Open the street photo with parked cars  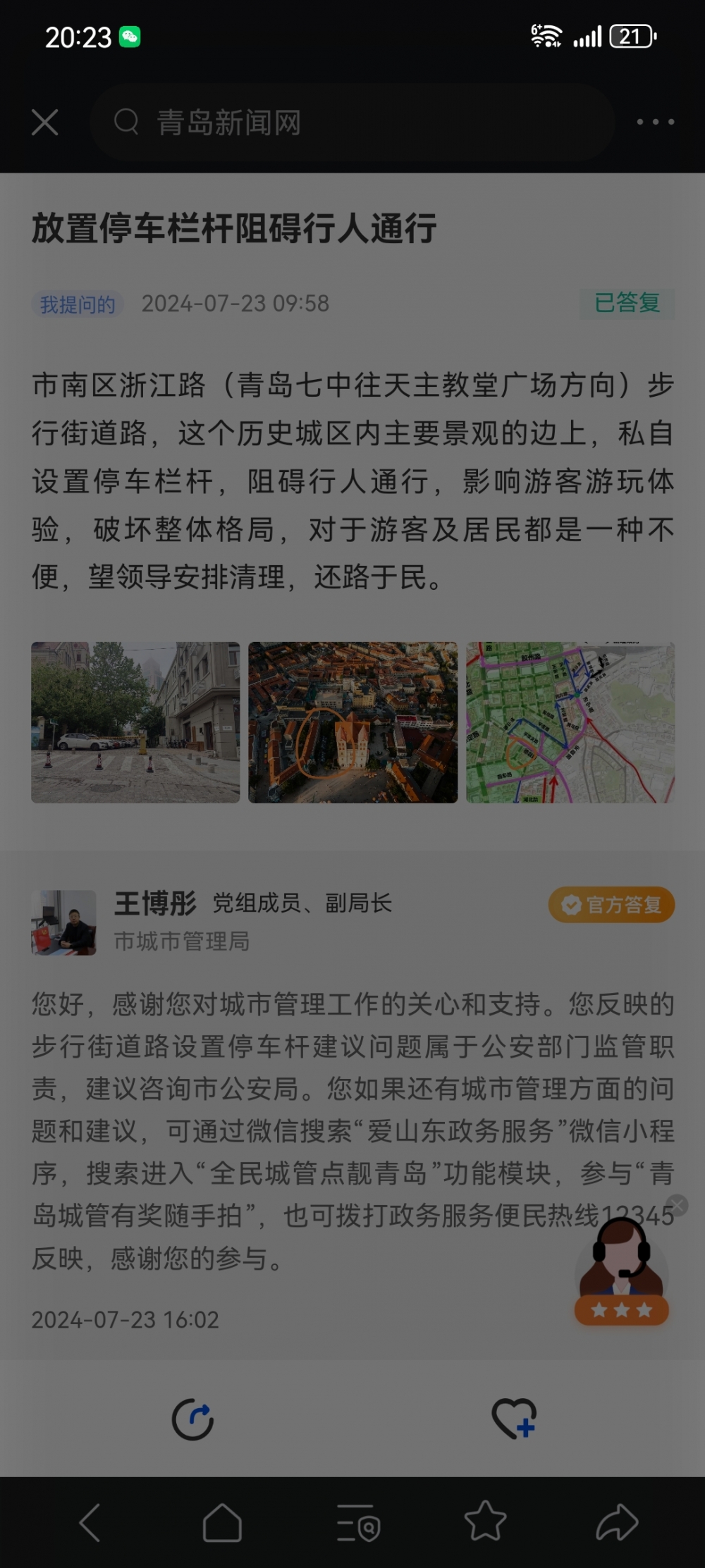tap(135, 722)
